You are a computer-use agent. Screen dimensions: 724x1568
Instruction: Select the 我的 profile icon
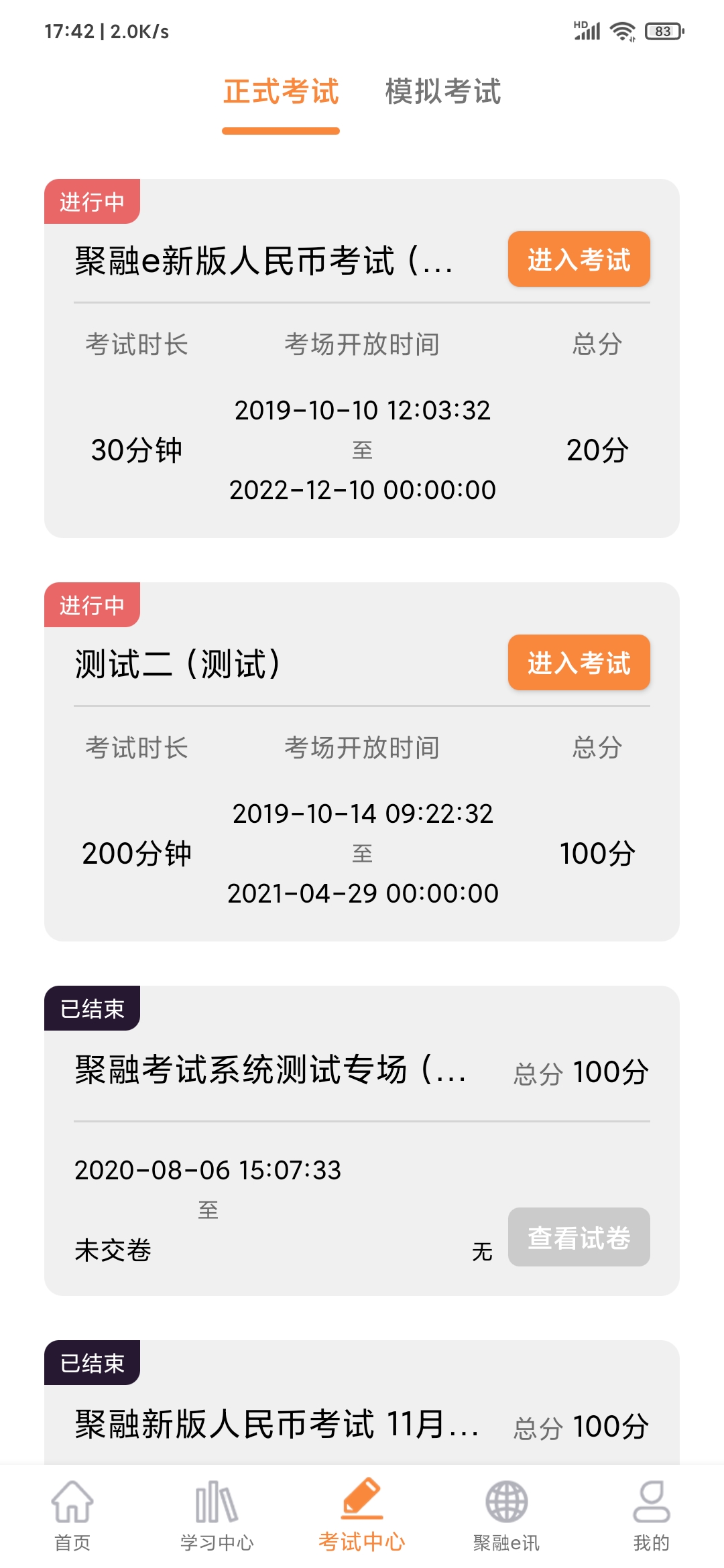(648, 1509)
